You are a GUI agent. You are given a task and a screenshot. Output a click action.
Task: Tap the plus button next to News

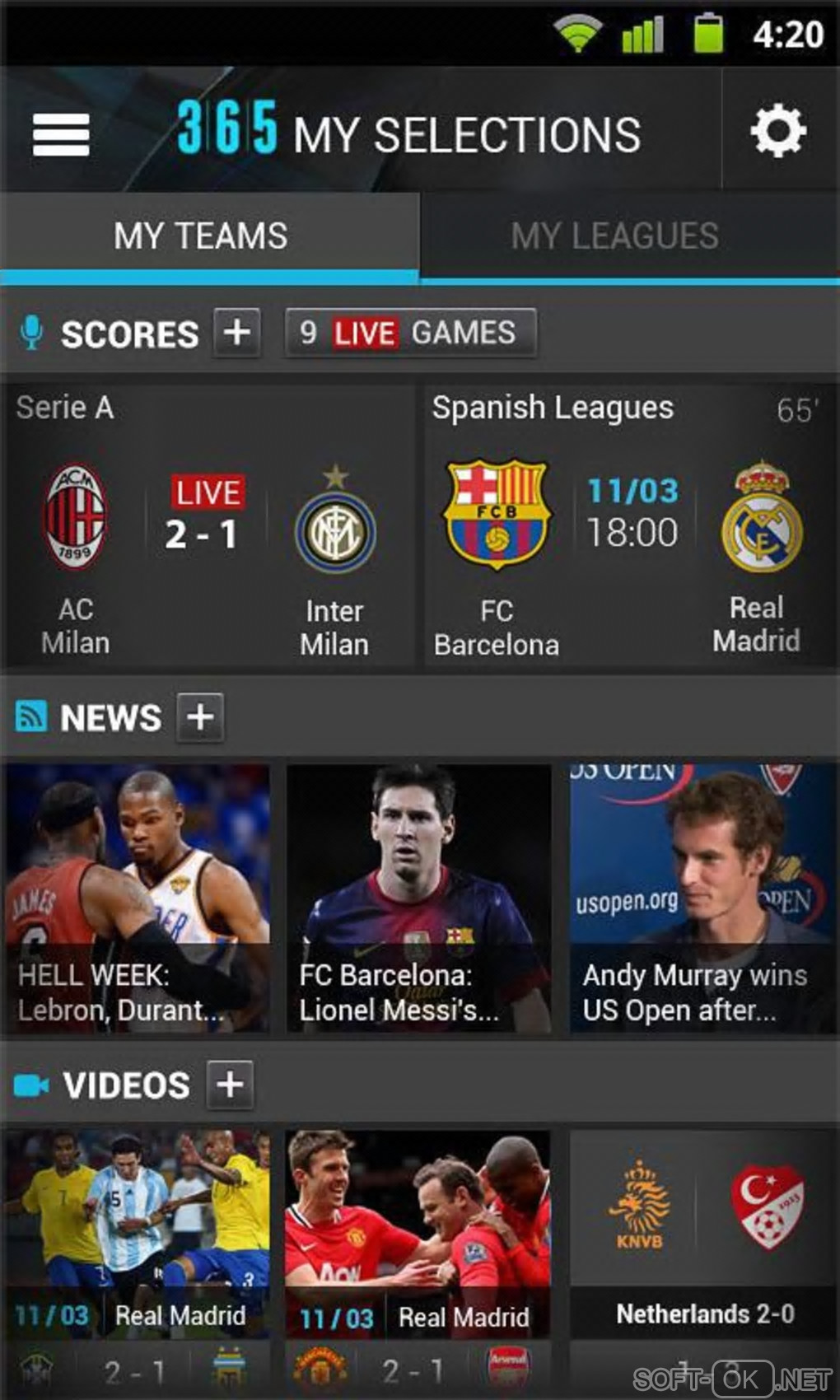point(200,716)
